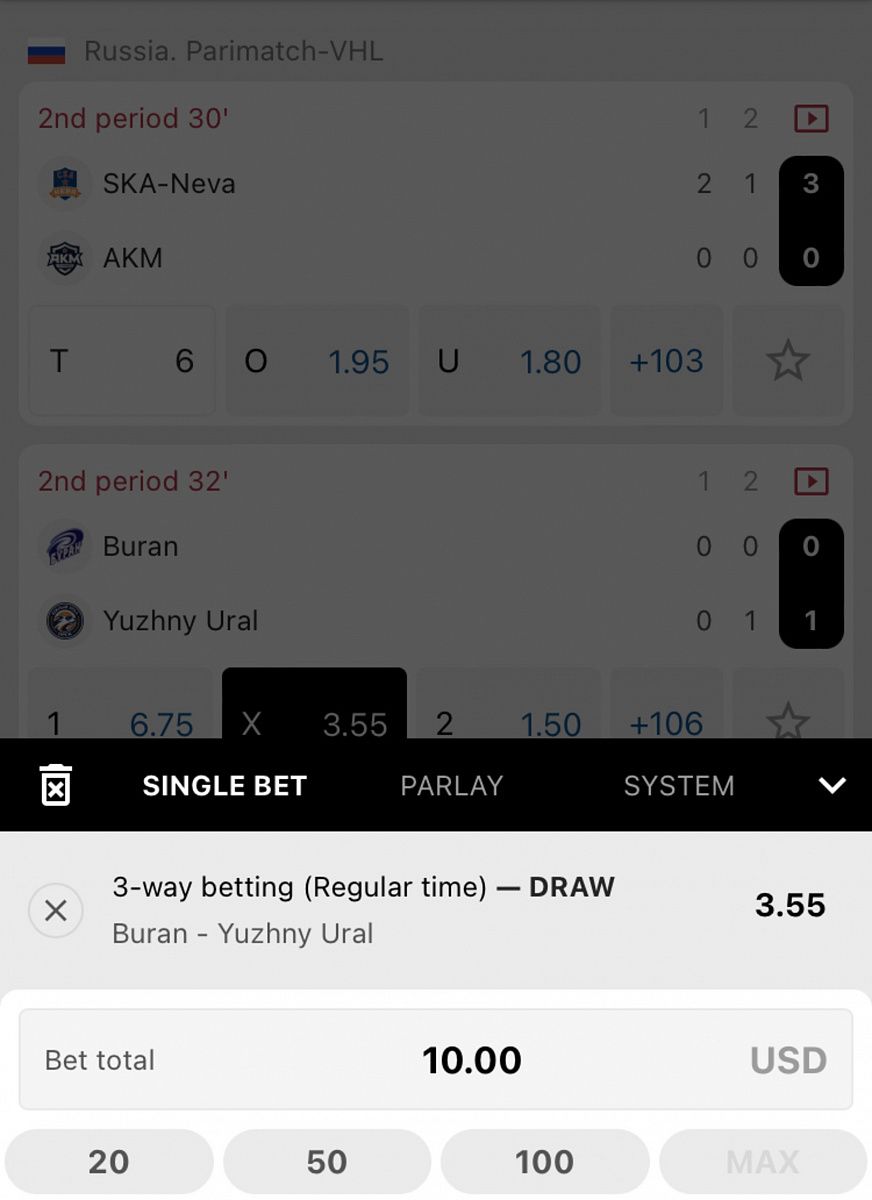Image resolution: width=872 pixels, height=1200 pixels.
Task: Open +106 more markets for Buran match
Action: click(666, 715)
